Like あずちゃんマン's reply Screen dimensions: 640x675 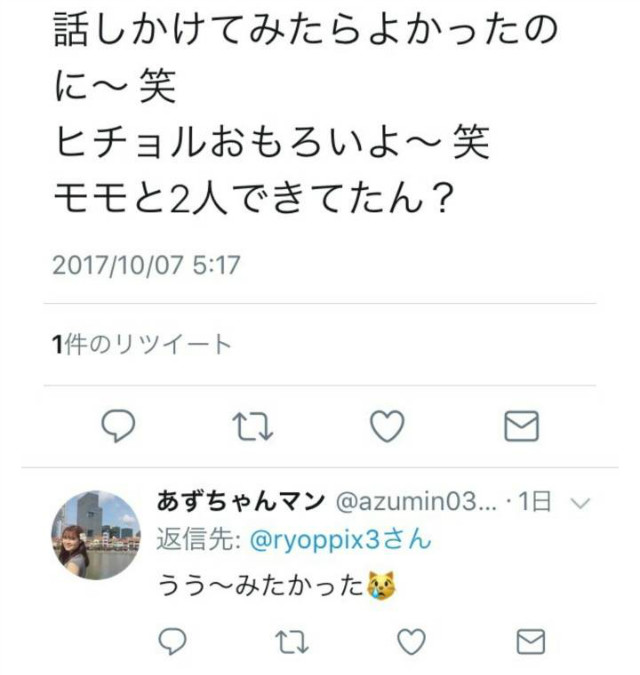click(411, 641)
